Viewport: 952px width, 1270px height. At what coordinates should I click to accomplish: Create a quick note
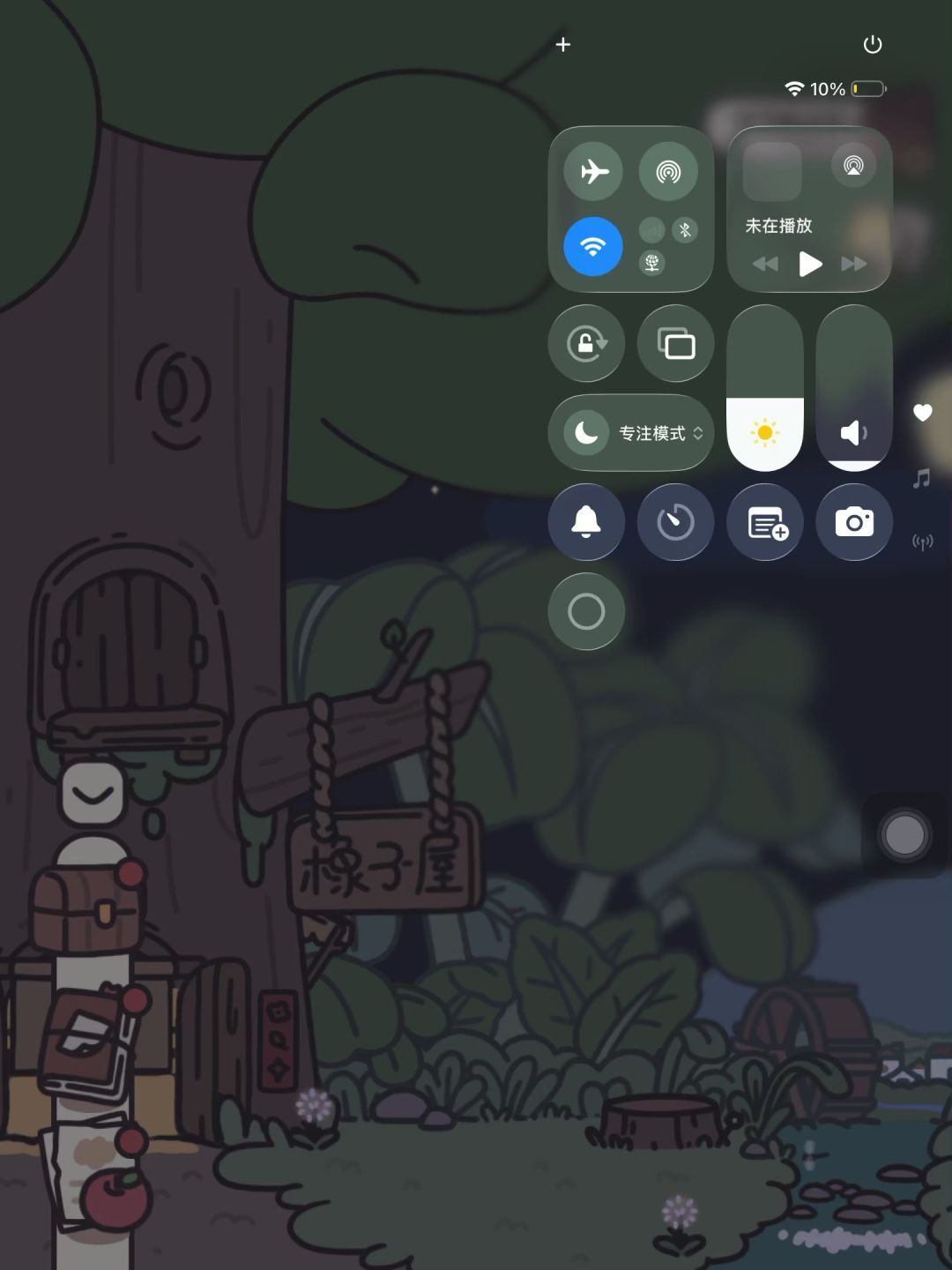click(x=765, y=522)
